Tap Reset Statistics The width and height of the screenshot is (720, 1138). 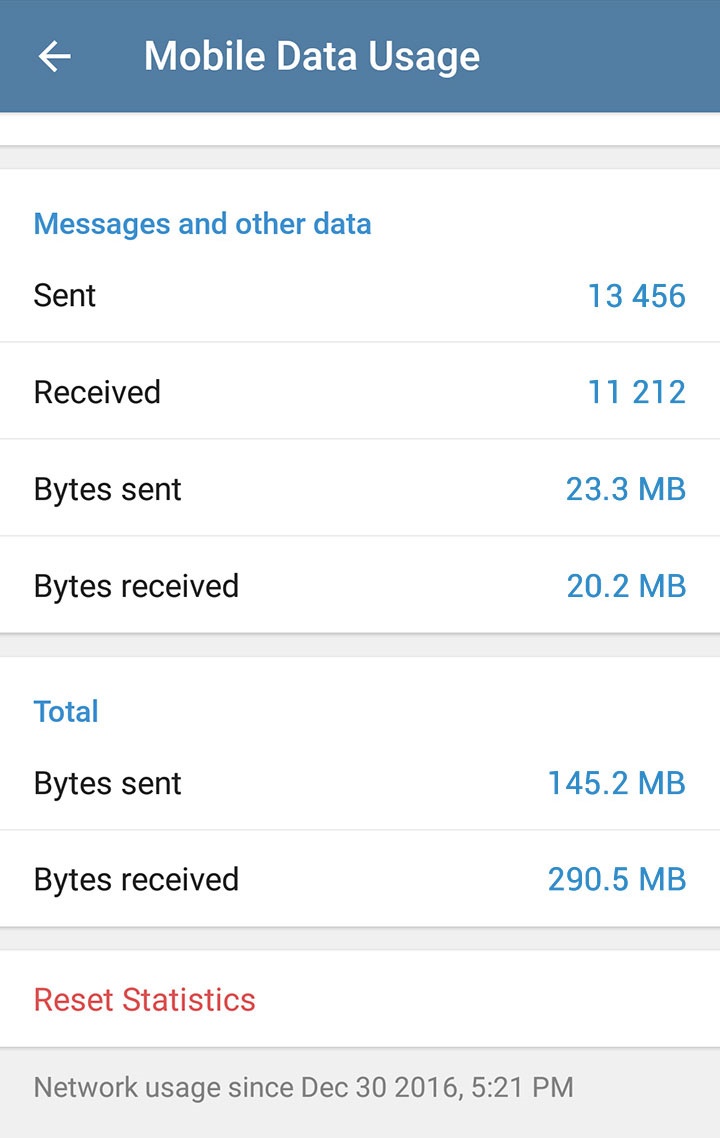[145, 999]
